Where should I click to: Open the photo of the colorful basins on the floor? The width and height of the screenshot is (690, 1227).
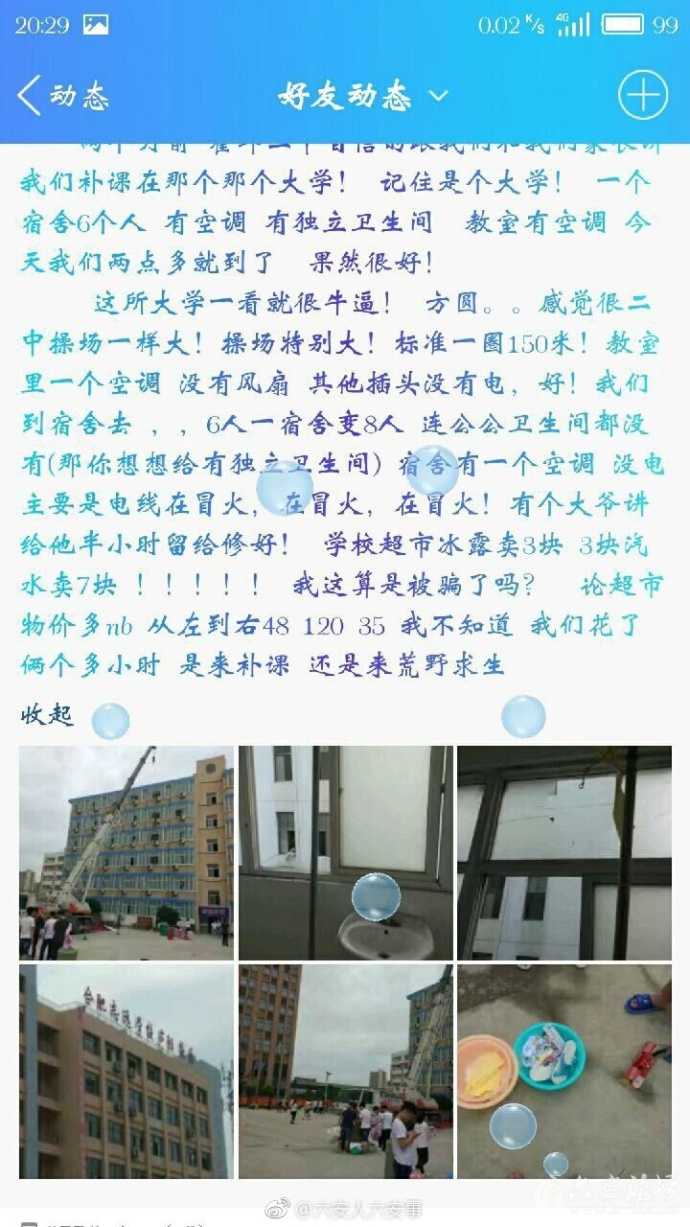(564, 1071)
